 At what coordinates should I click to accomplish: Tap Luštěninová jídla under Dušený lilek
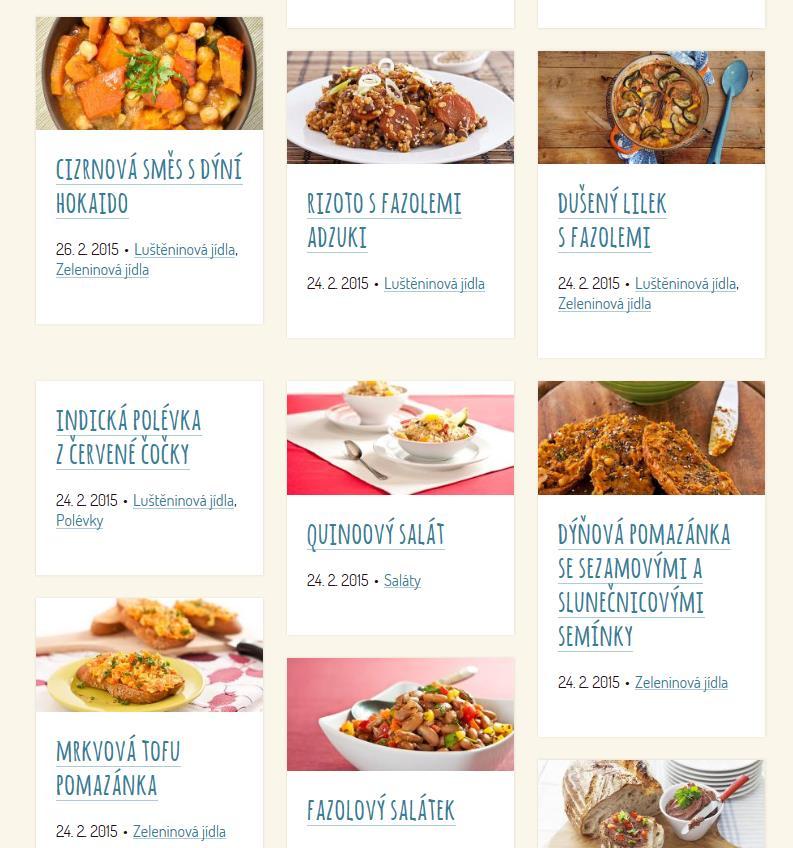click(x=685, y=284)
